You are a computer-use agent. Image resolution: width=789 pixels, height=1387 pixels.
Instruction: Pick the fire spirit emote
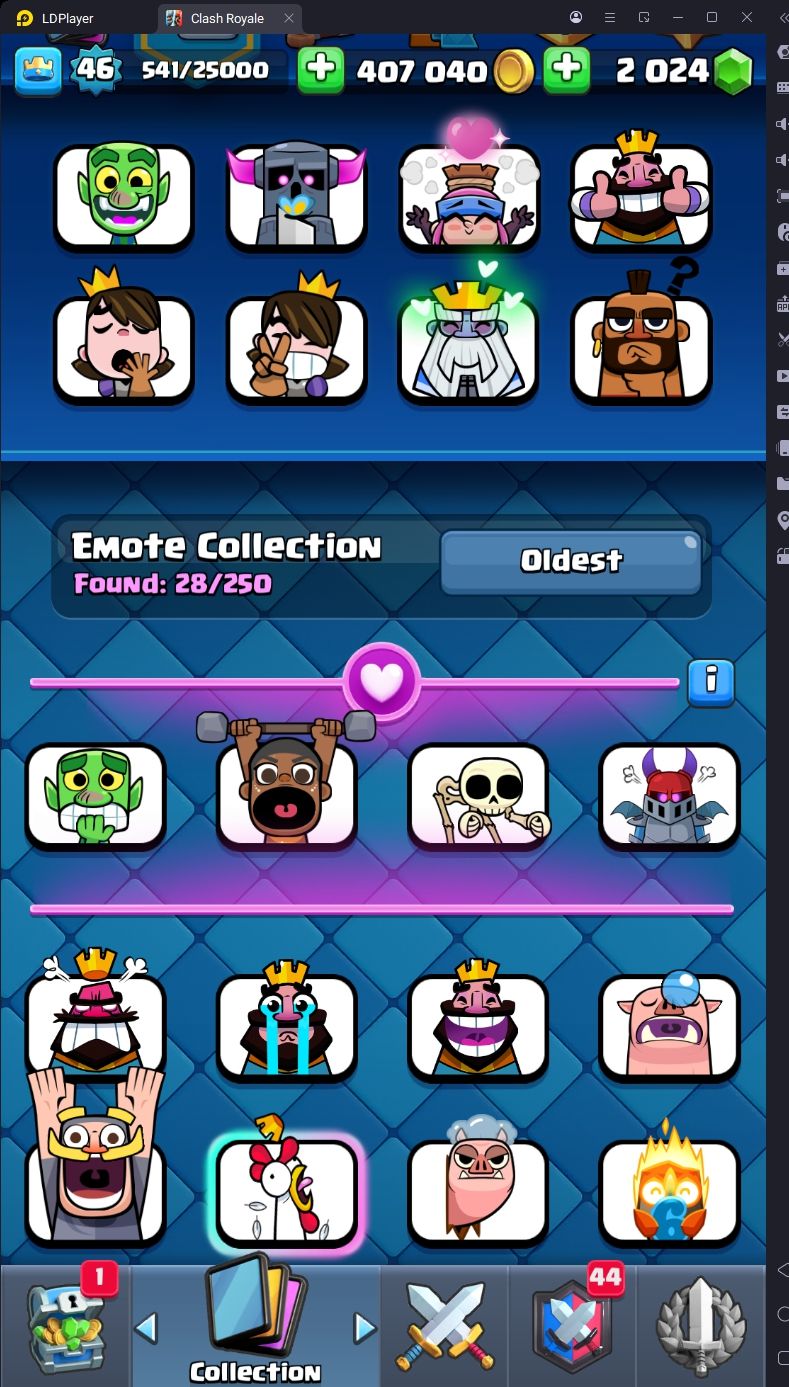click(x=669, y=1192)
